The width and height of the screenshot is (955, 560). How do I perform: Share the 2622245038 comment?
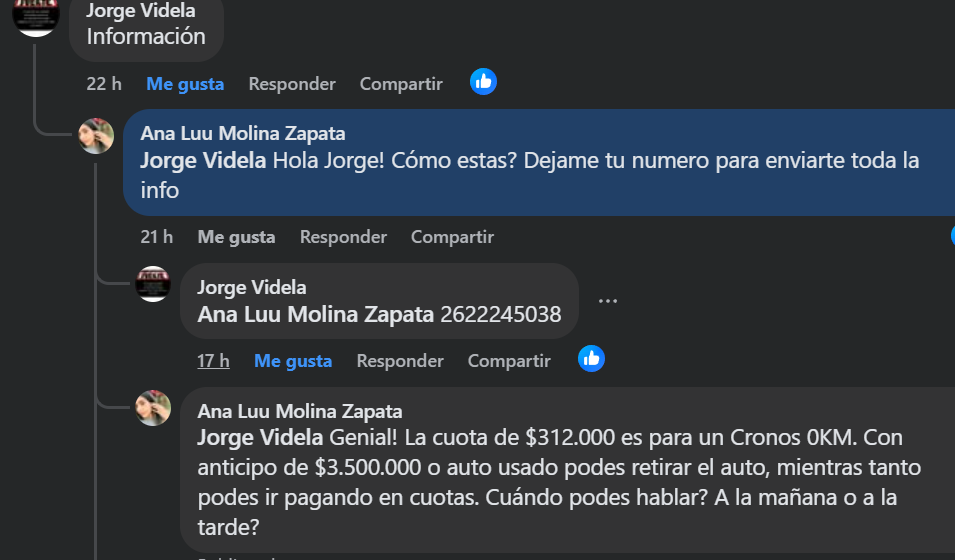pos(509,361)
